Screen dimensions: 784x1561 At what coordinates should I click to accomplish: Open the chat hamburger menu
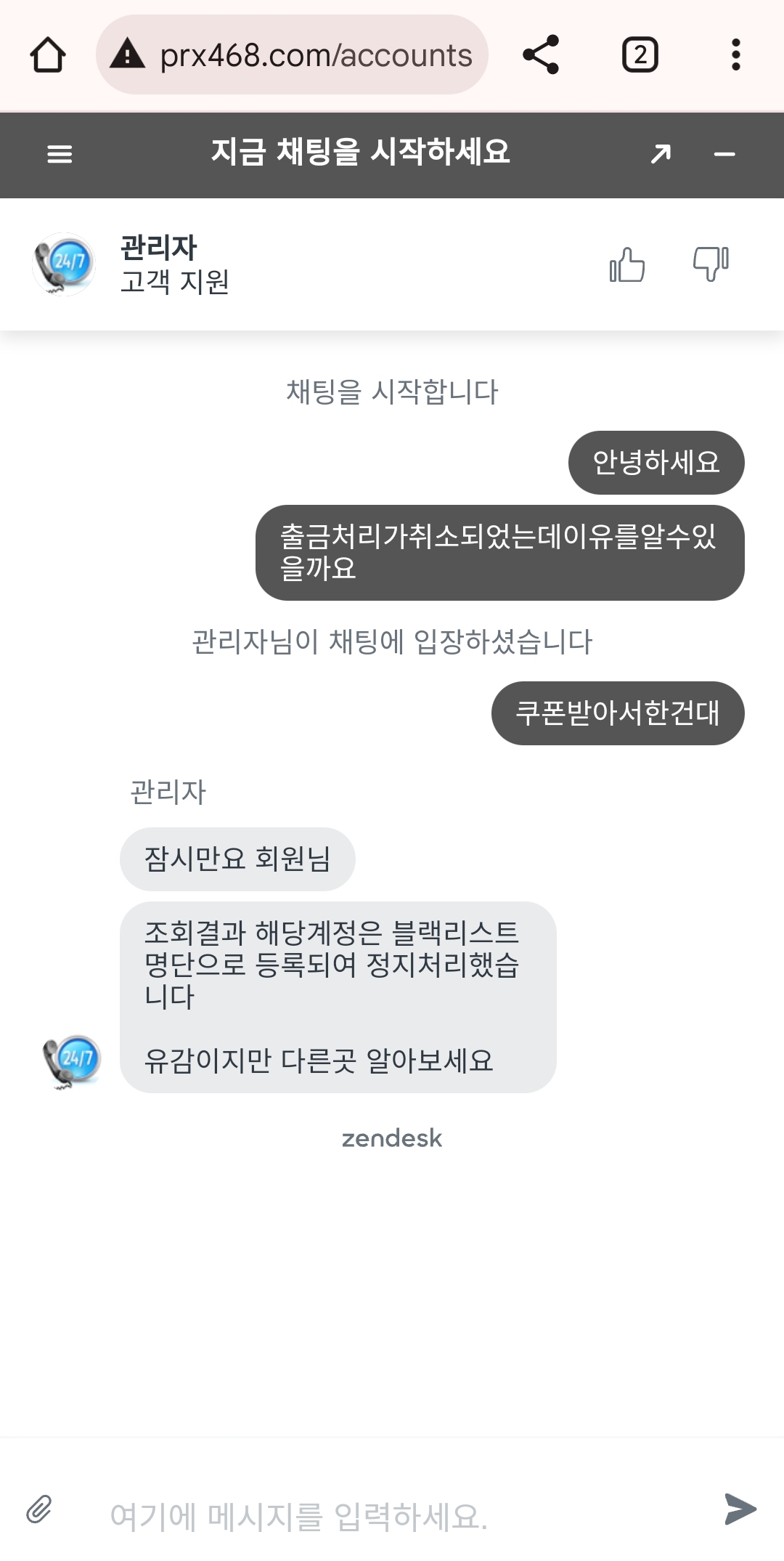click(60, 154)
